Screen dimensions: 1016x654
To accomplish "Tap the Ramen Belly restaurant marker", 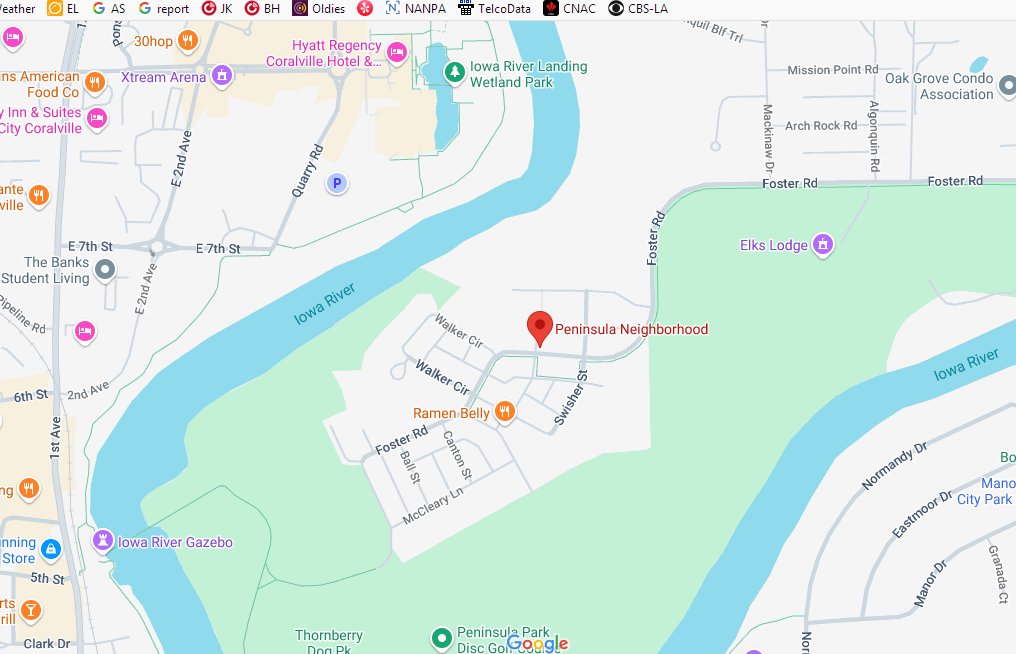I will pos(505,411).
